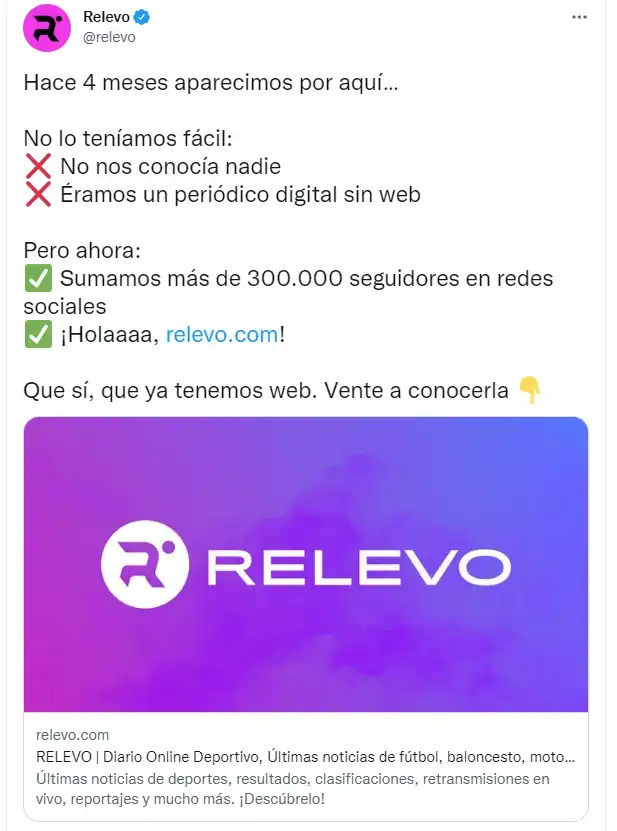The height and width of the screenshot is (831, 617).
Task: Open Relevo's profile picture
Action: click(x=46, y=28)
